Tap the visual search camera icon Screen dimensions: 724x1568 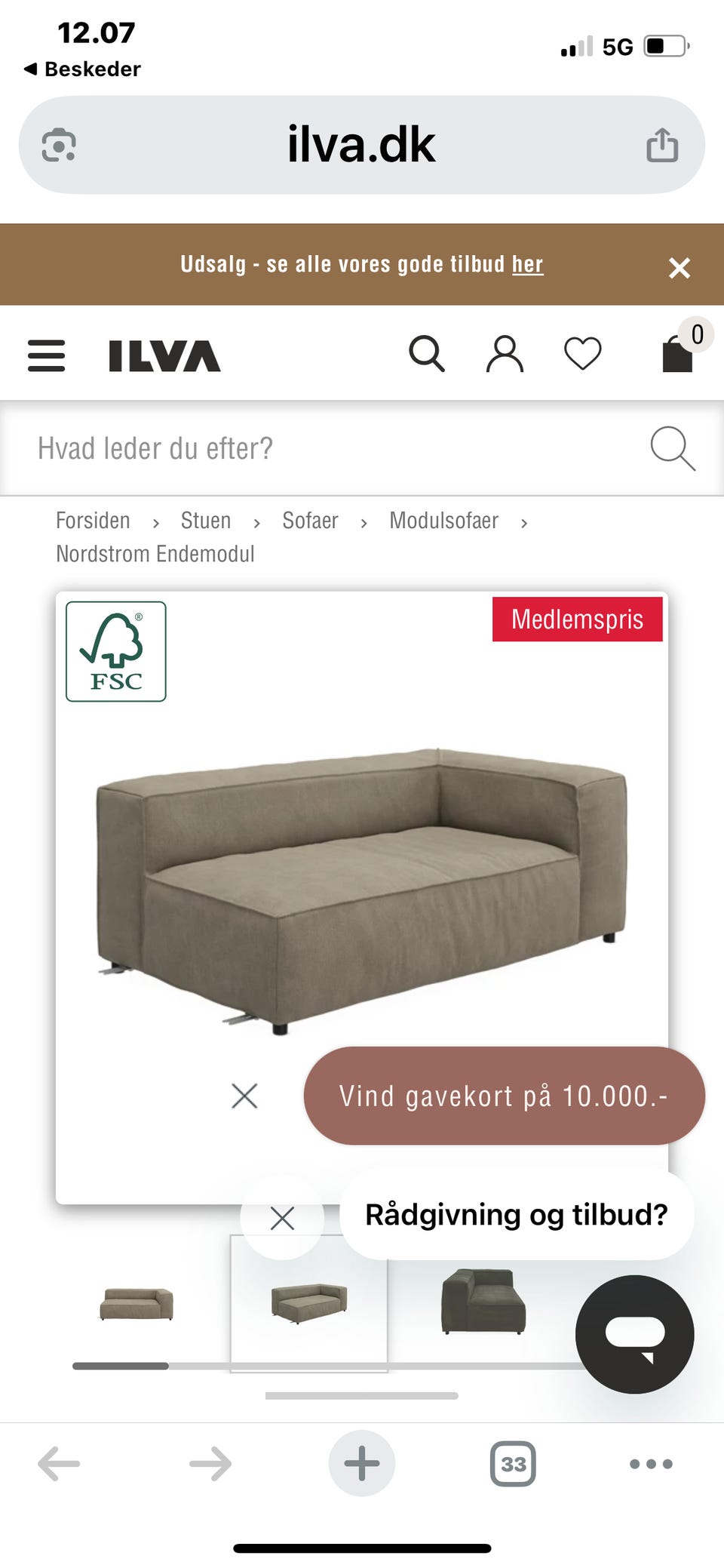[x=57, y=144]
